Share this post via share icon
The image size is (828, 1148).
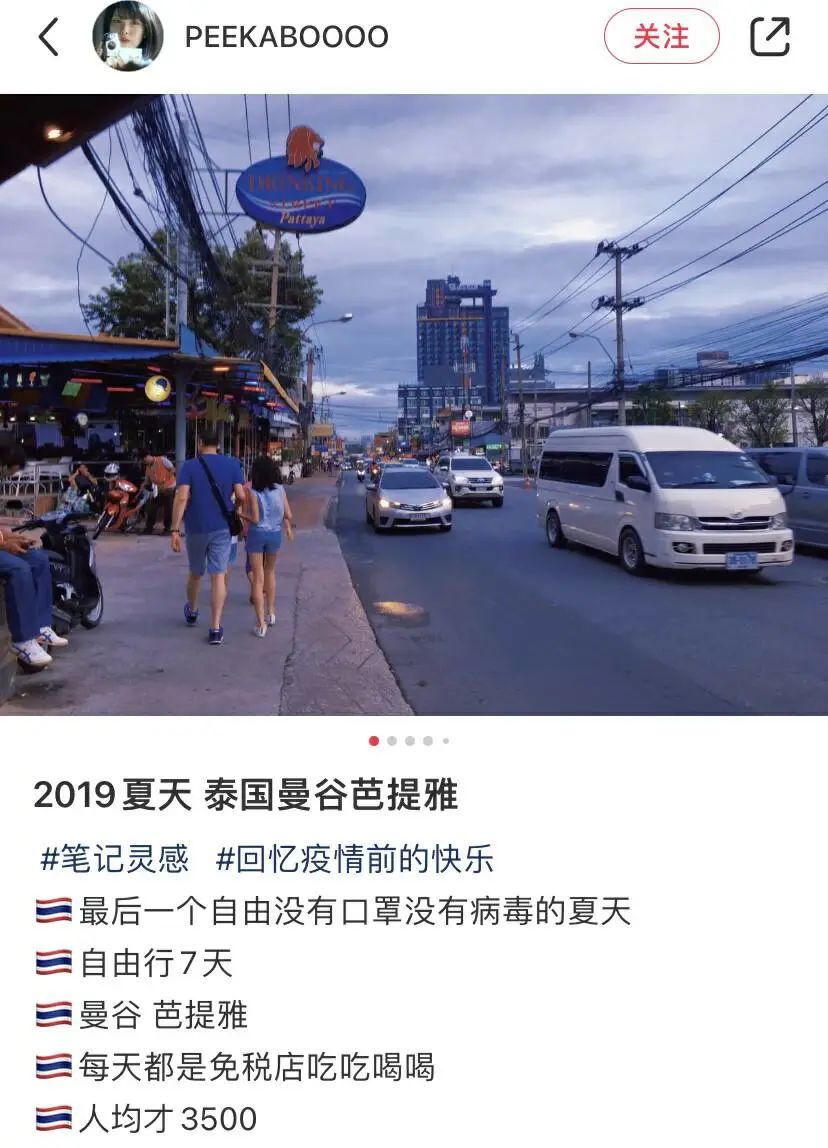coord(769,37)
